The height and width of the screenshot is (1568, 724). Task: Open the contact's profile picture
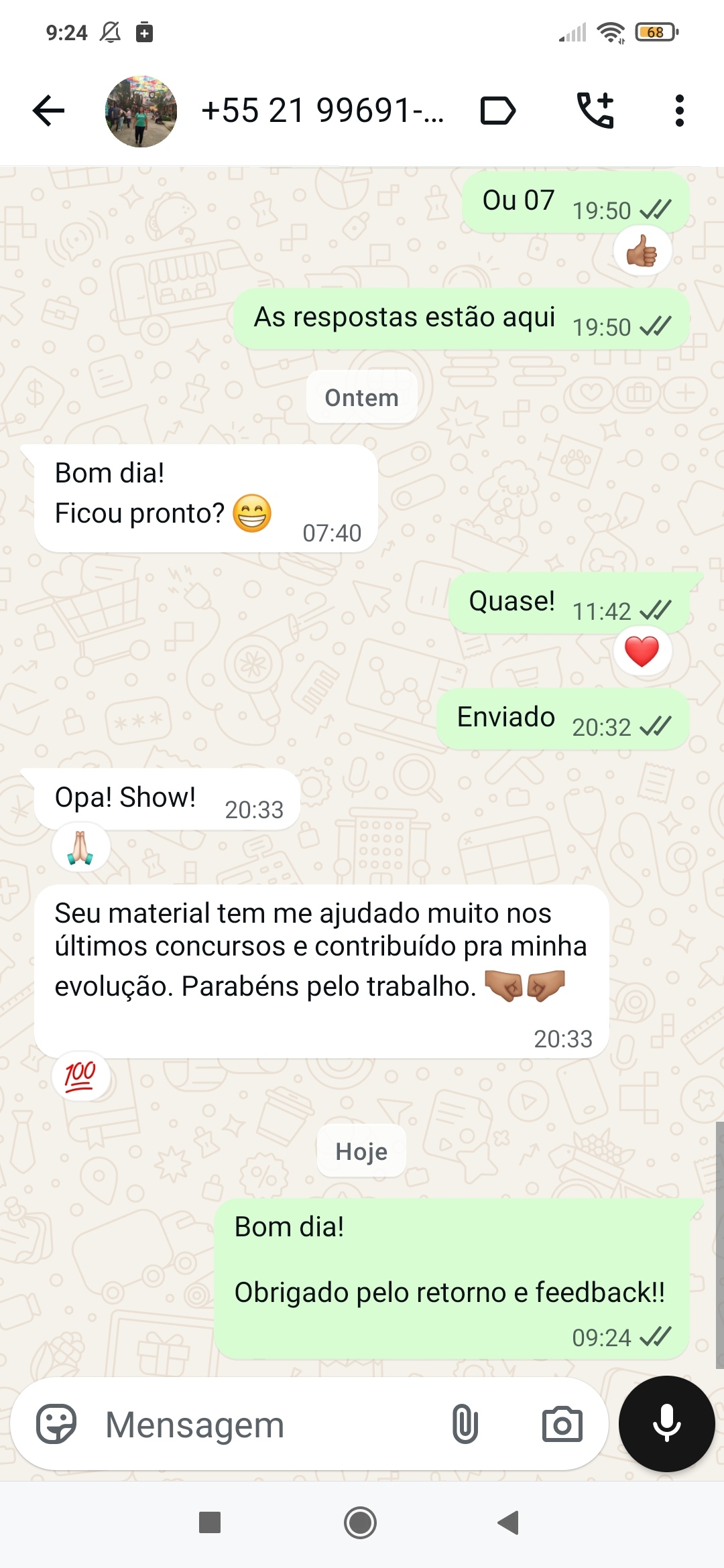pyautogui.click(x=140, y=111)
